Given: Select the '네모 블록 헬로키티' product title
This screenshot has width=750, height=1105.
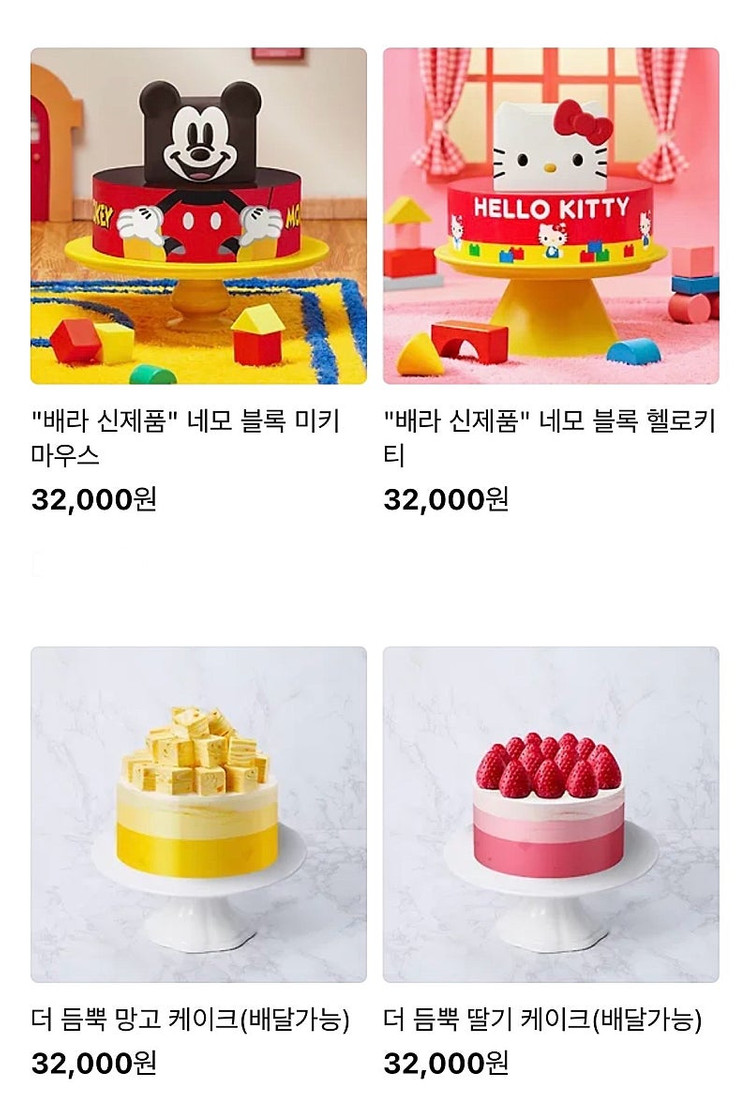Looking at the screenshot, I should (x=540, y=434).
